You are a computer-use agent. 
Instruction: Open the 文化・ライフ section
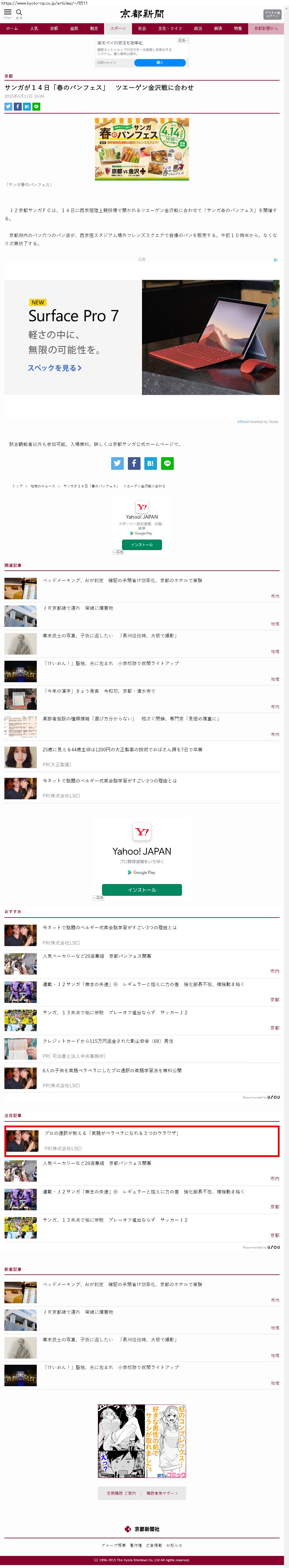[x=170, y=28]
